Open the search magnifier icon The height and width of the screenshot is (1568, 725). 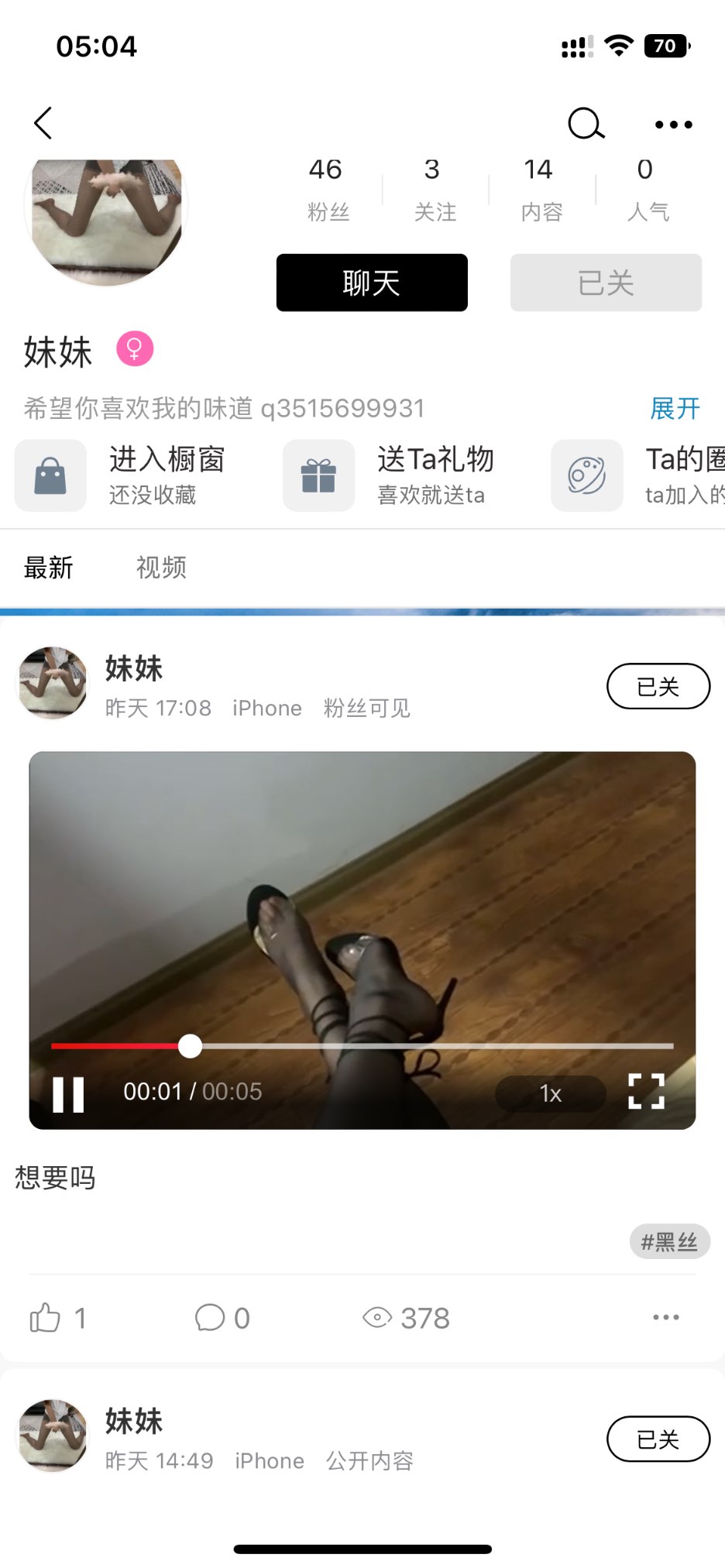click(586, 123)
